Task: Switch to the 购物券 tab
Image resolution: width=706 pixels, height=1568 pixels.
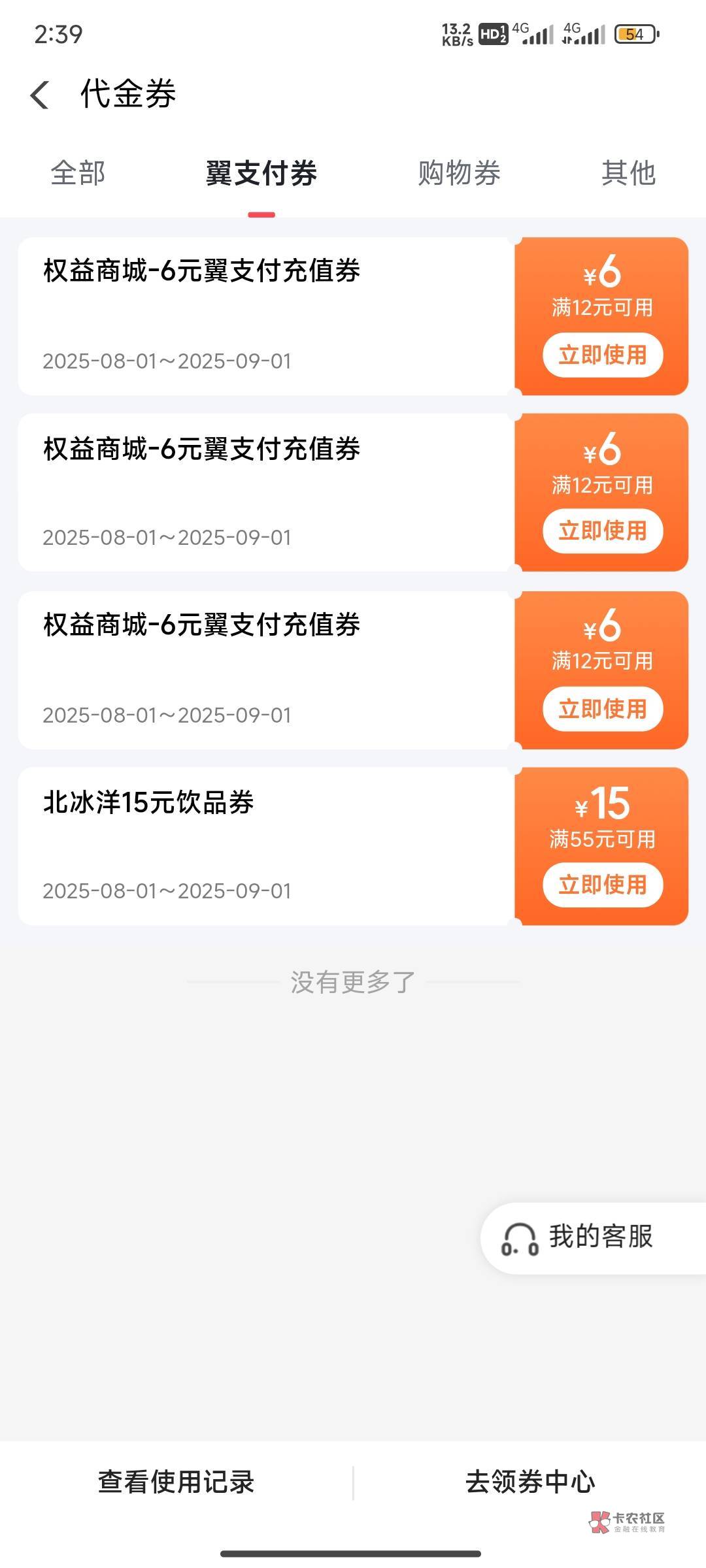Action: point(459,173)
